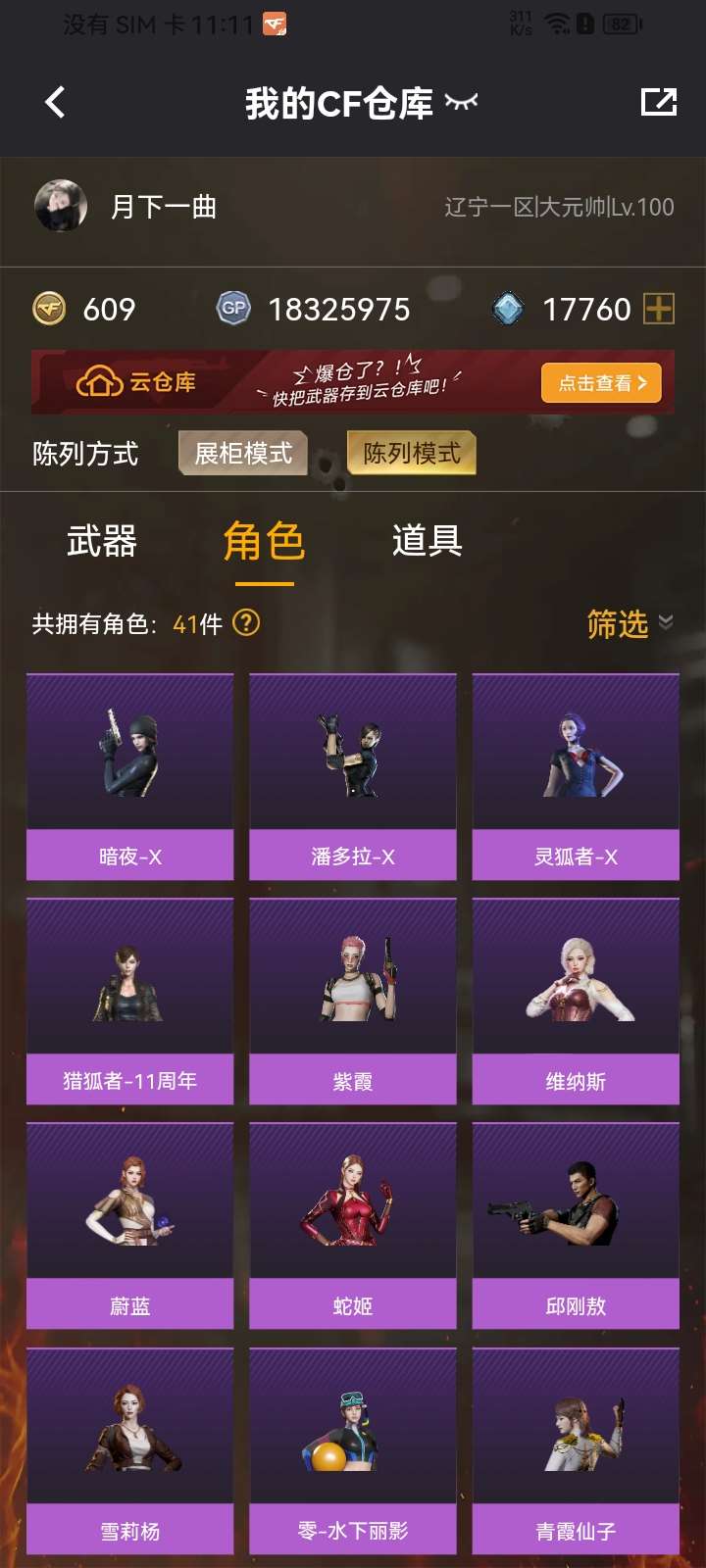Switch to the 道具 tab

427,541
